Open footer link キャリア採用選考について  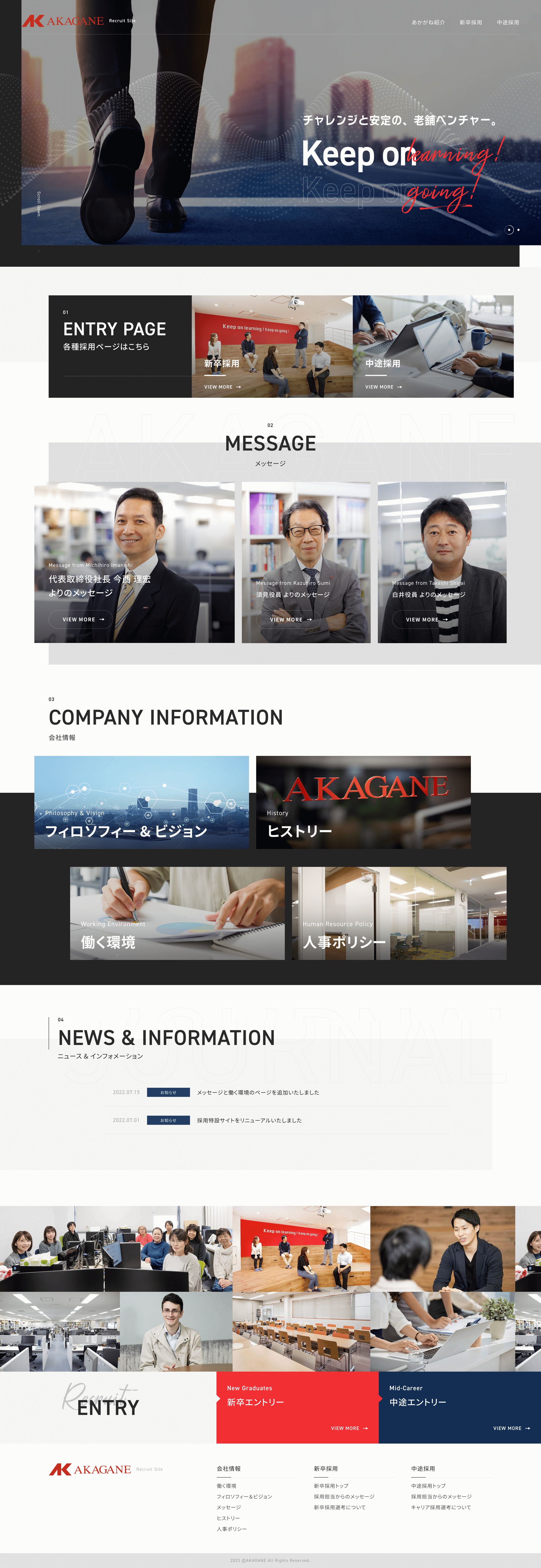click(441, 1507)
